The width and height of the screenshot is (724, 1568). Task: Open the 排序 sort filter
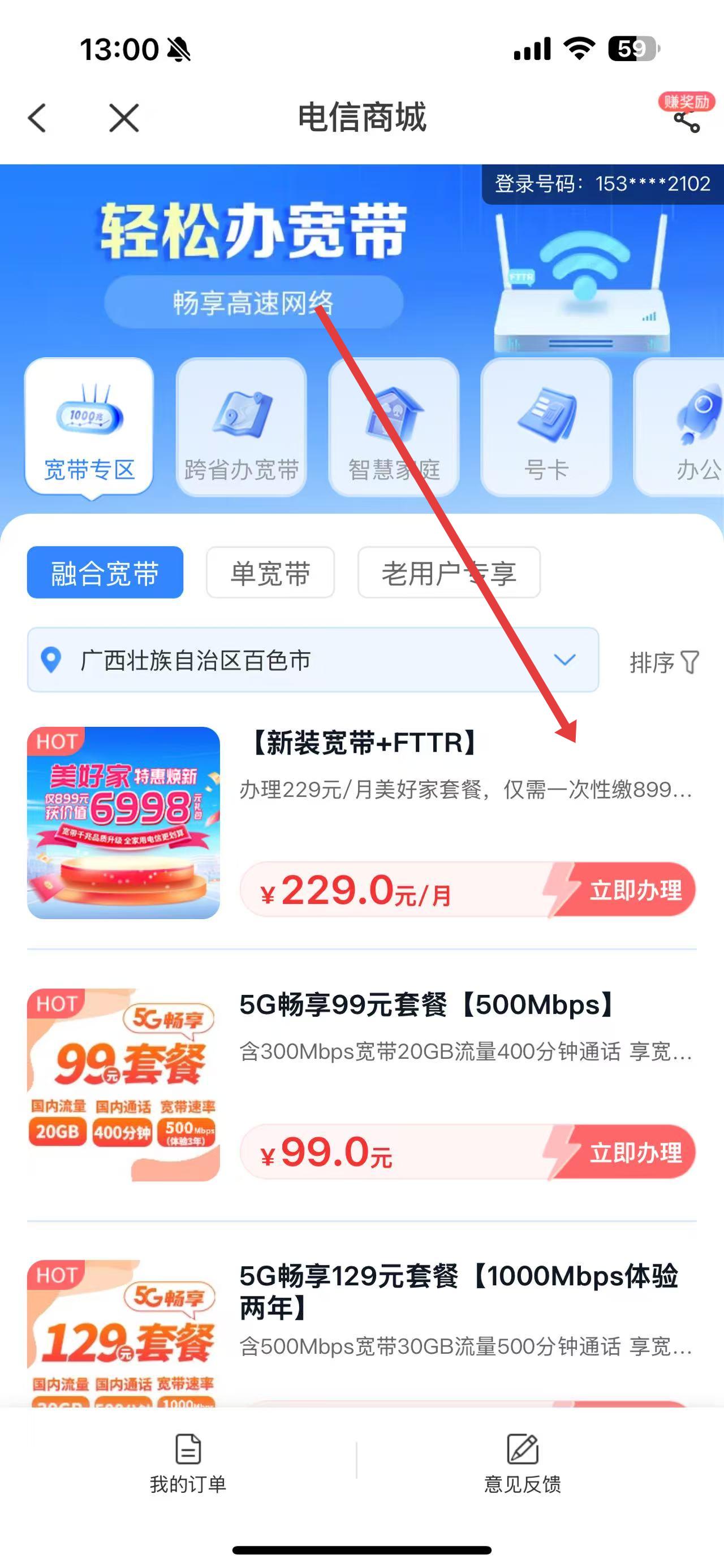coord(663,662)
